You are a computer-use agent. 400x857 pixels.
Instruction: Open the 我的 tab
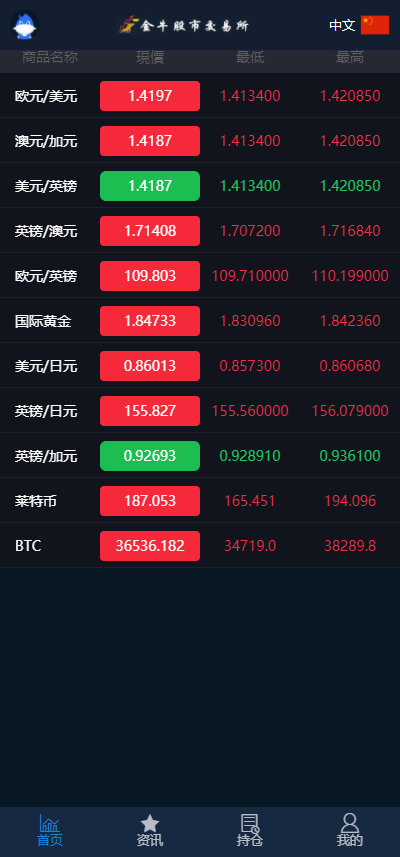(x=350, y=831)
